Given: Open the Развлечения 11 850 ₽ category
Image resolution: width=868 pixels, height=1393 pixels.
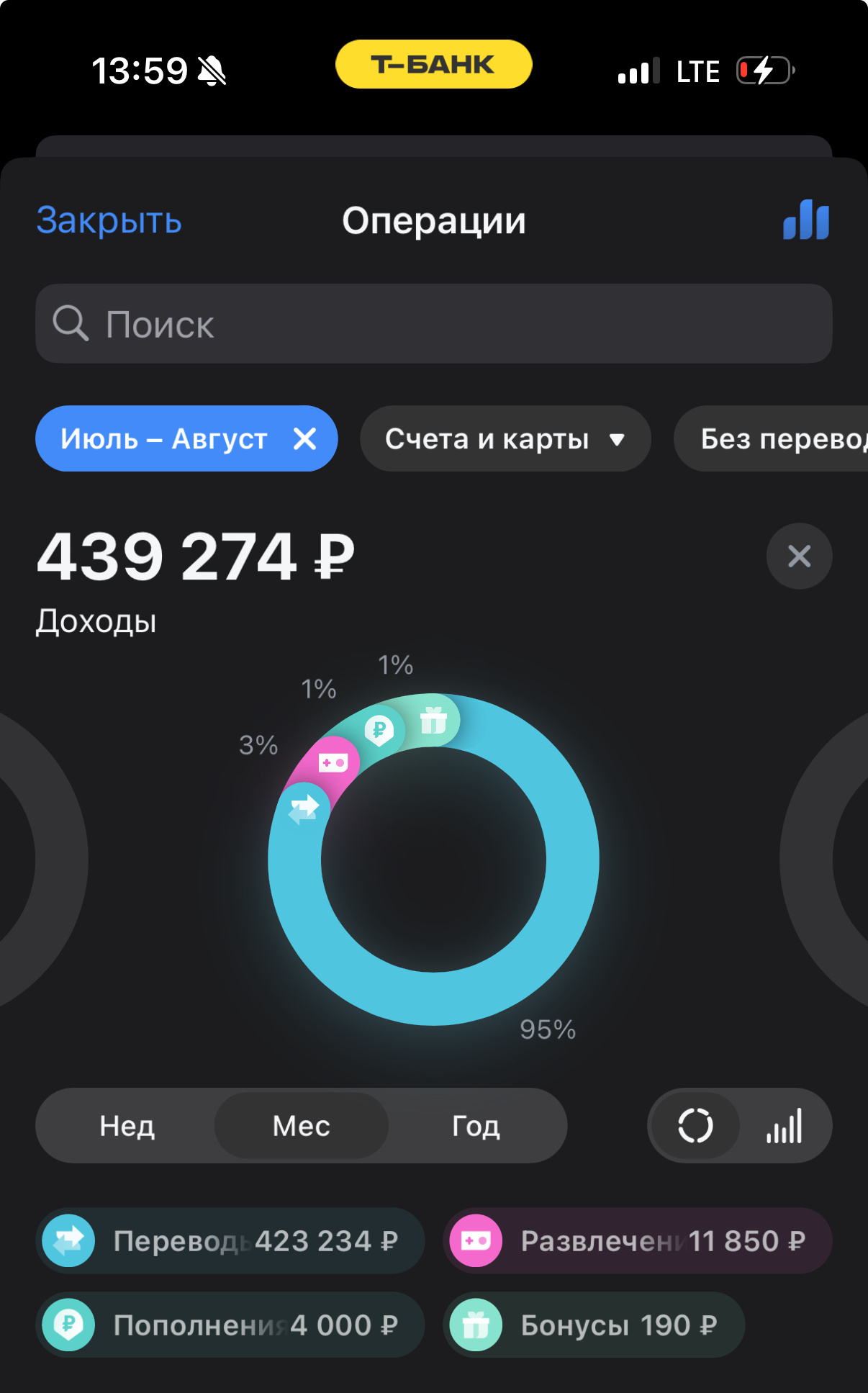Looking at the screenshot, I should pyautogui.click(x=638, y=1240).
